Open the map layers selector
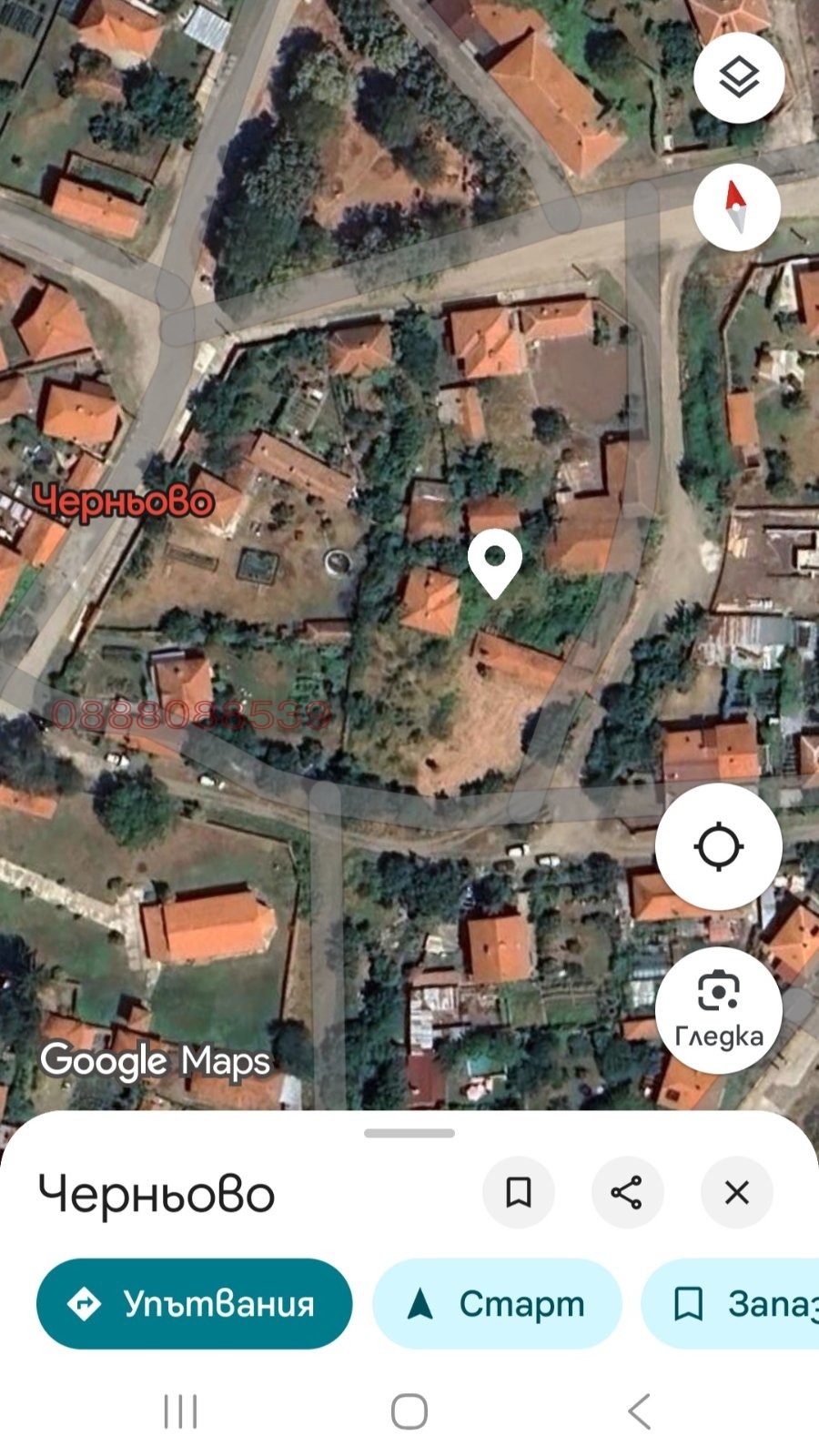819x1456 pixels. click(738, 78)
